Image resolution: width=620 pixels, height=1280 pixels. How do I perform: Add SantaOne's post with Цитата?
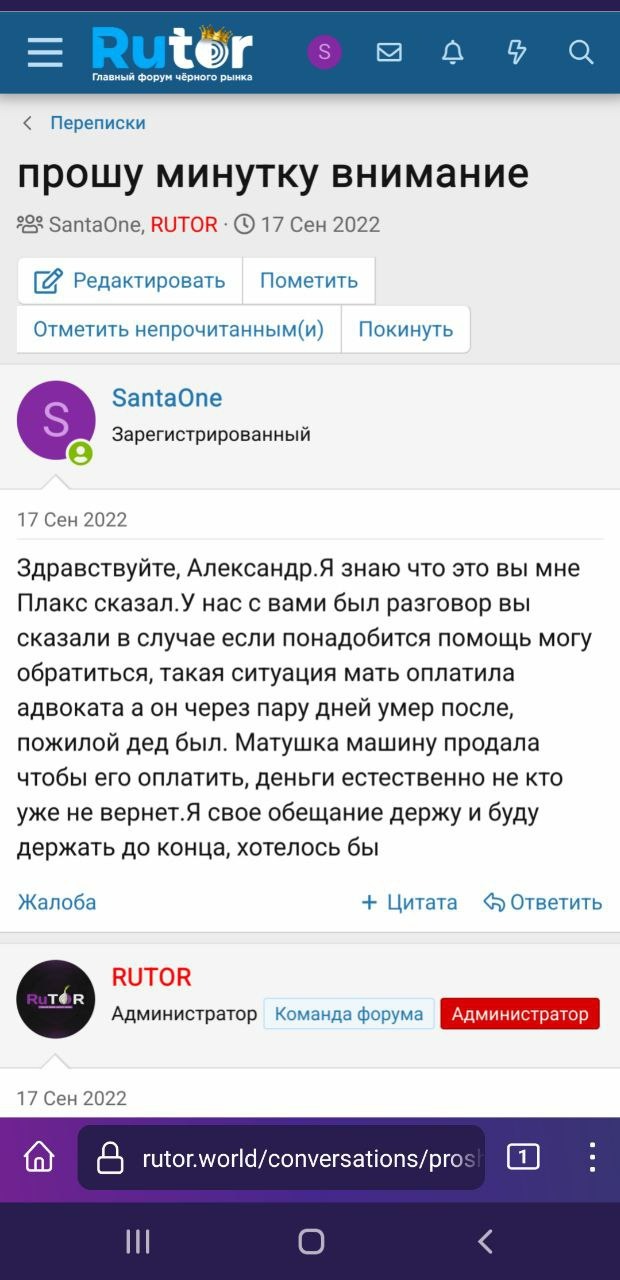tap(410, 902)
